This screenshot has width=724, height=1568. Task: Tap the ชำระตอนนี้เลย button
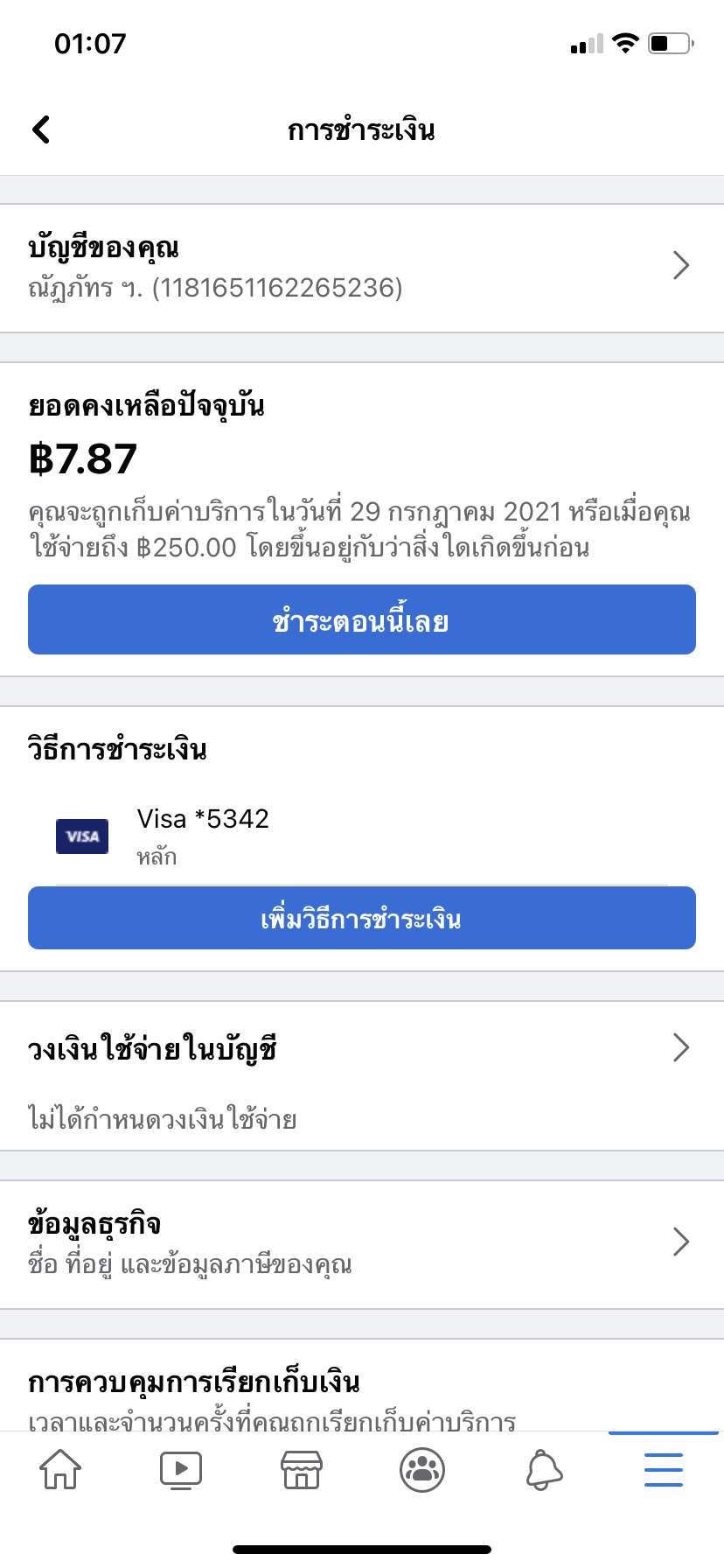click(362, 619)
